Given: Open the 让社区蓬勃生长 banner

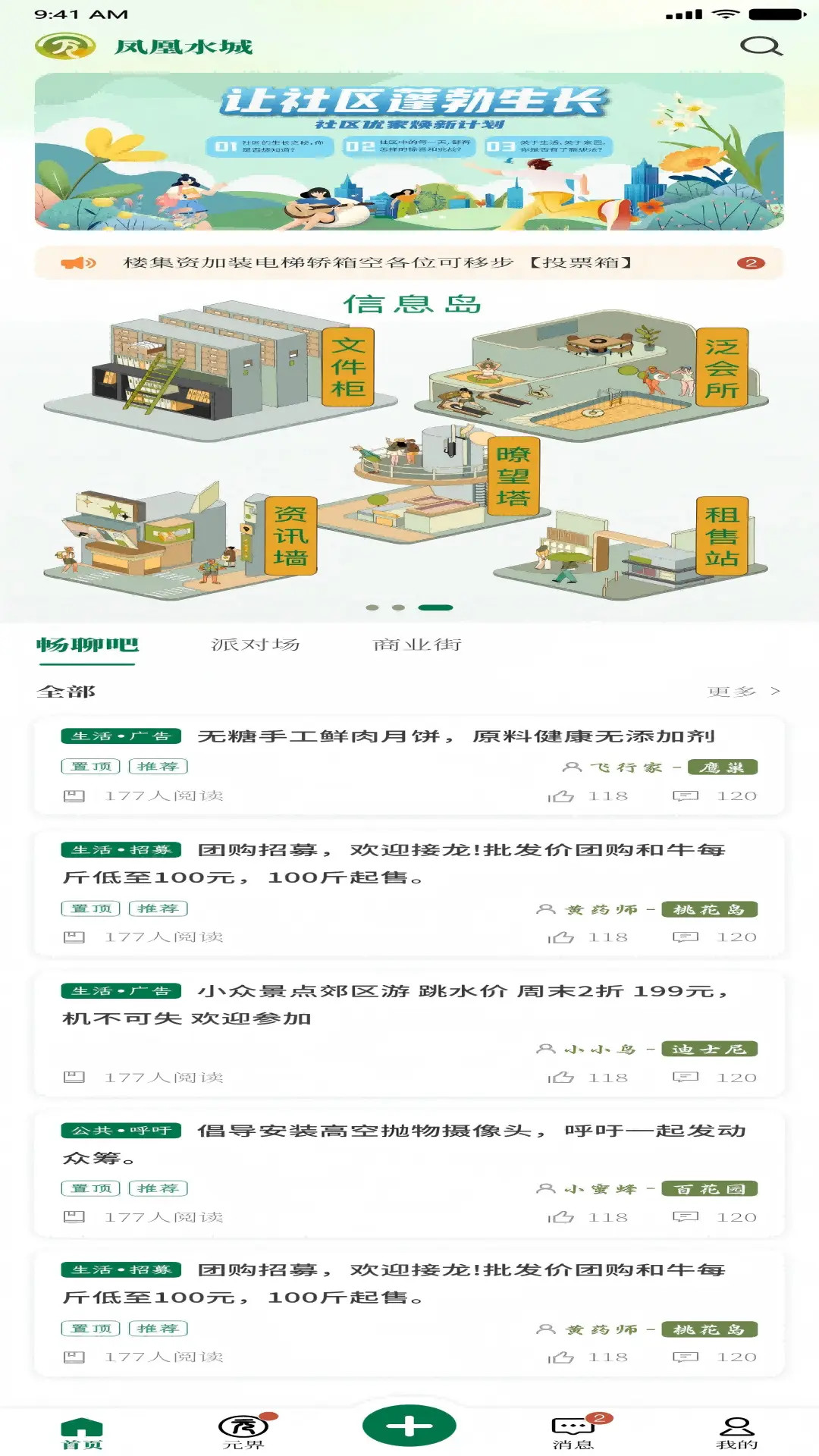Looking at the screenshot, I should point(409,152).
